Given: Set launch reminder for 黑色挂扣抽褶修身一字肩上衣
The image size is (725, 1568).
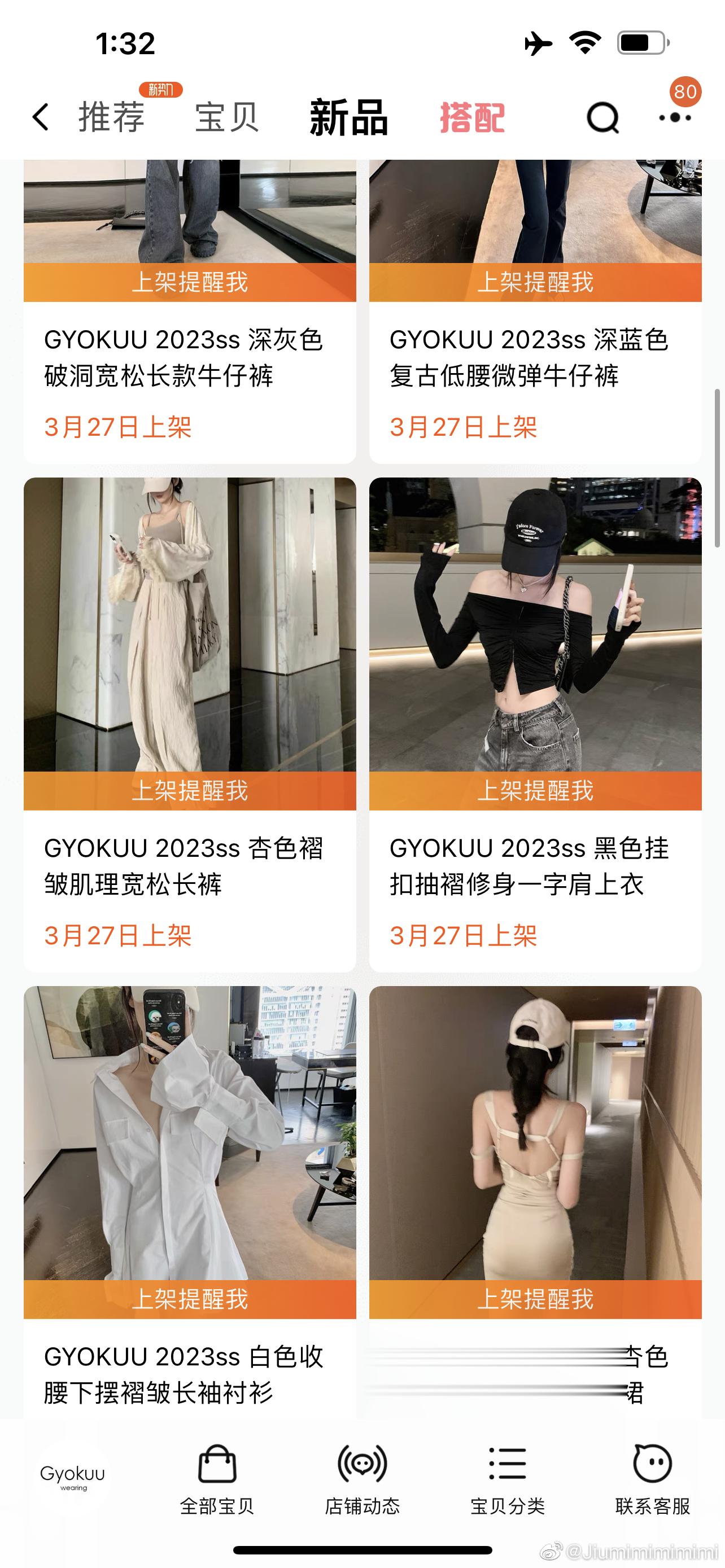Looking at the screenshot, I should (535, 791).
